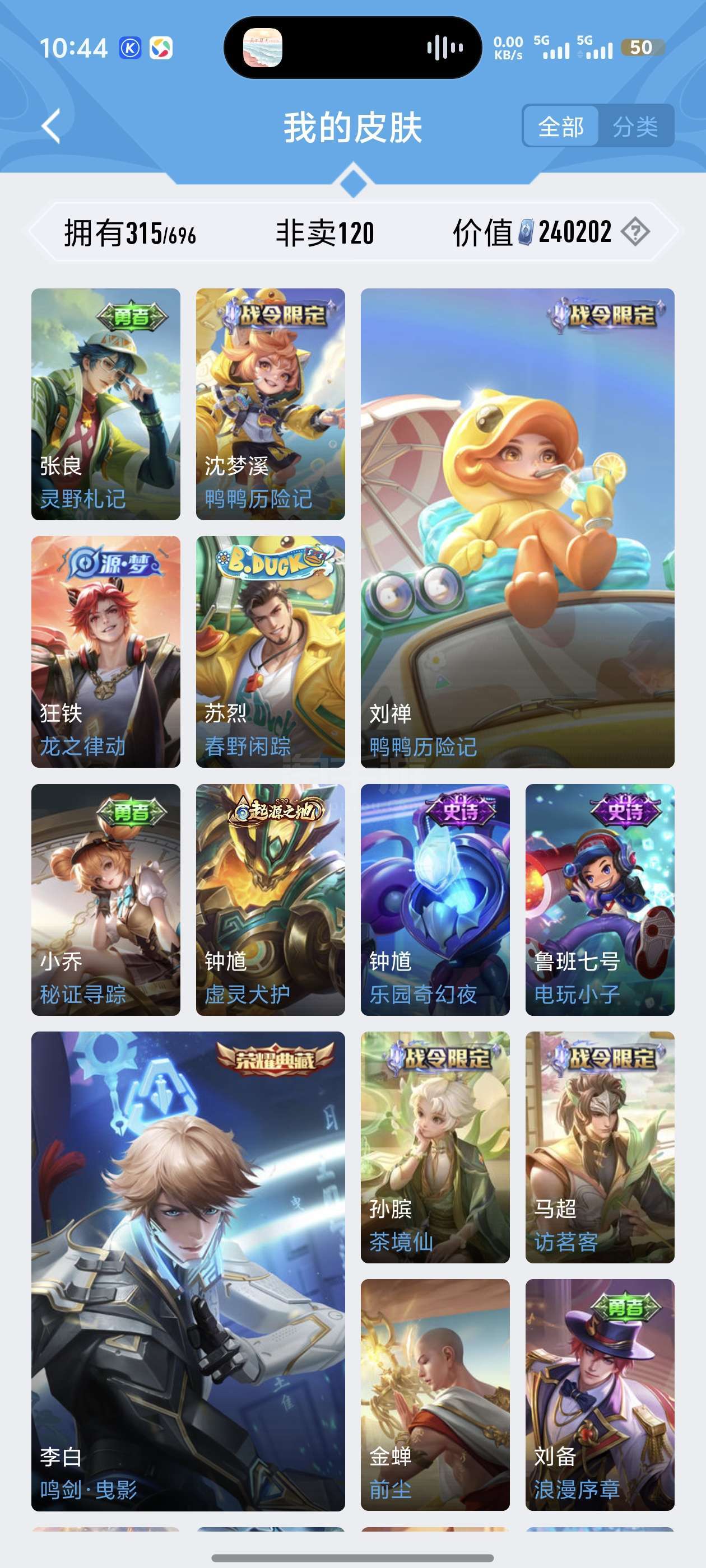Screen dimensions: 706x1568
Task: Open the 价值 help question icon
Action: pos(635,232)
